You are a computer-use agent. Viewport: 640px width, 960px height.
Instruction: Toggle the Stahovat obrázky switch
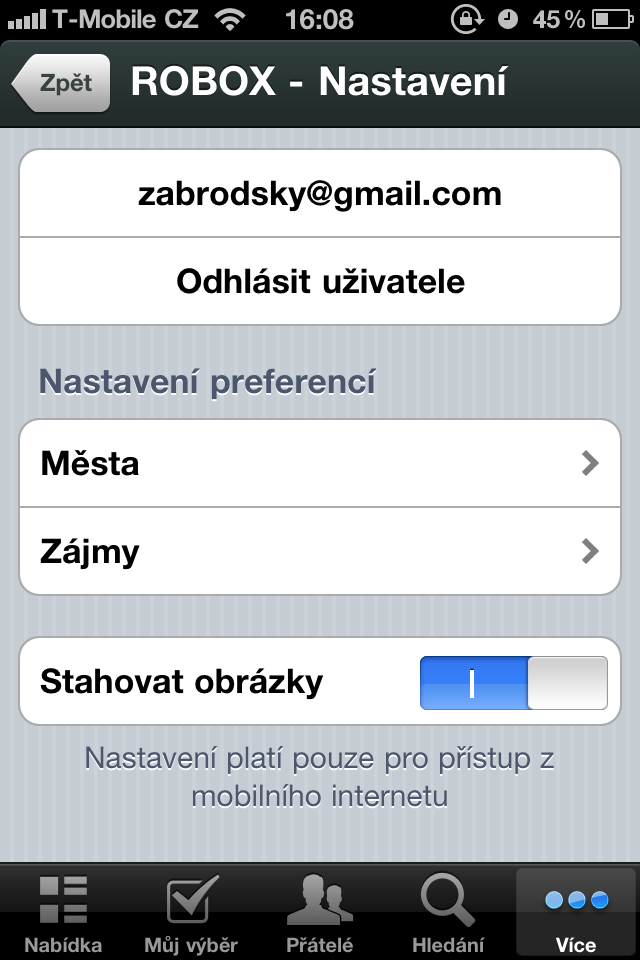point(513,683)
